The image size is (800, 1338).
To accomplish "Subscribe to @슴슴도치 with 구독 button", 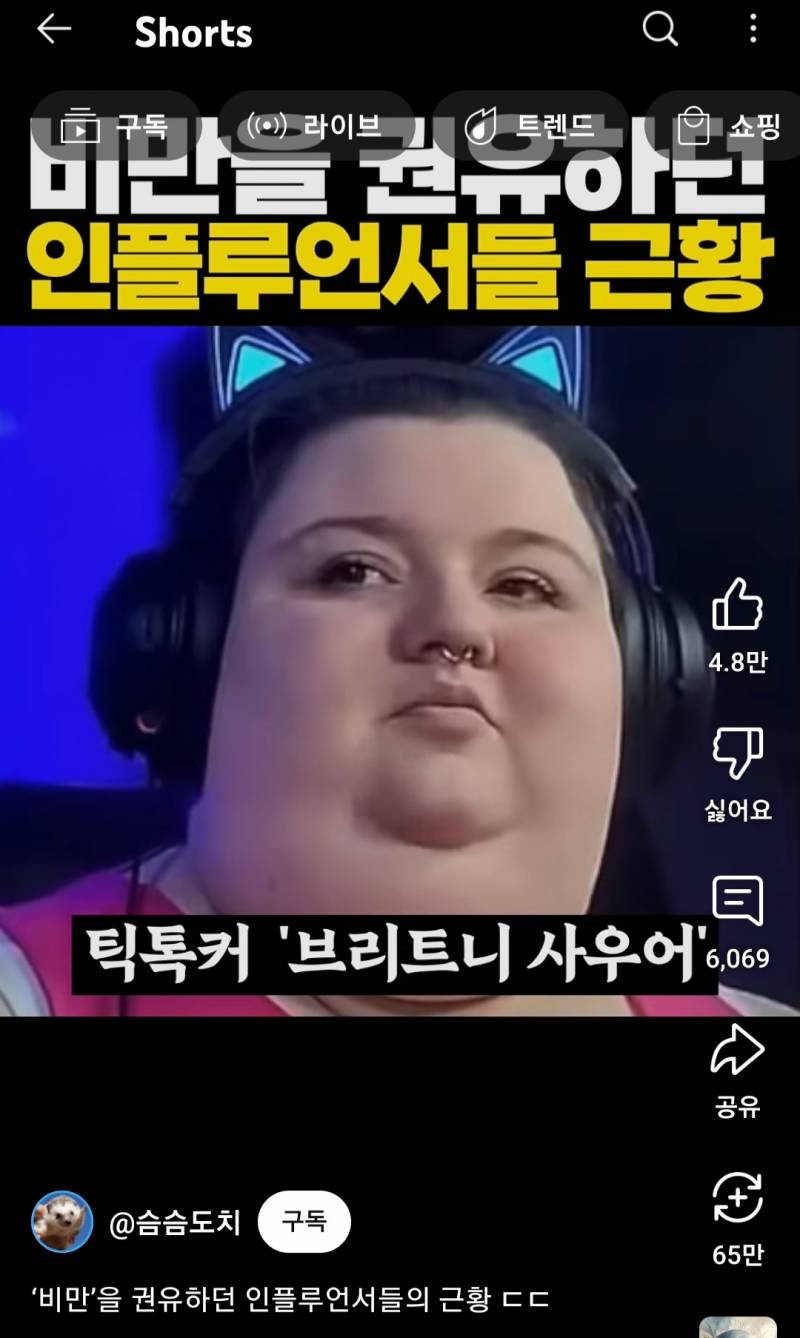I will pos(304,1222).
